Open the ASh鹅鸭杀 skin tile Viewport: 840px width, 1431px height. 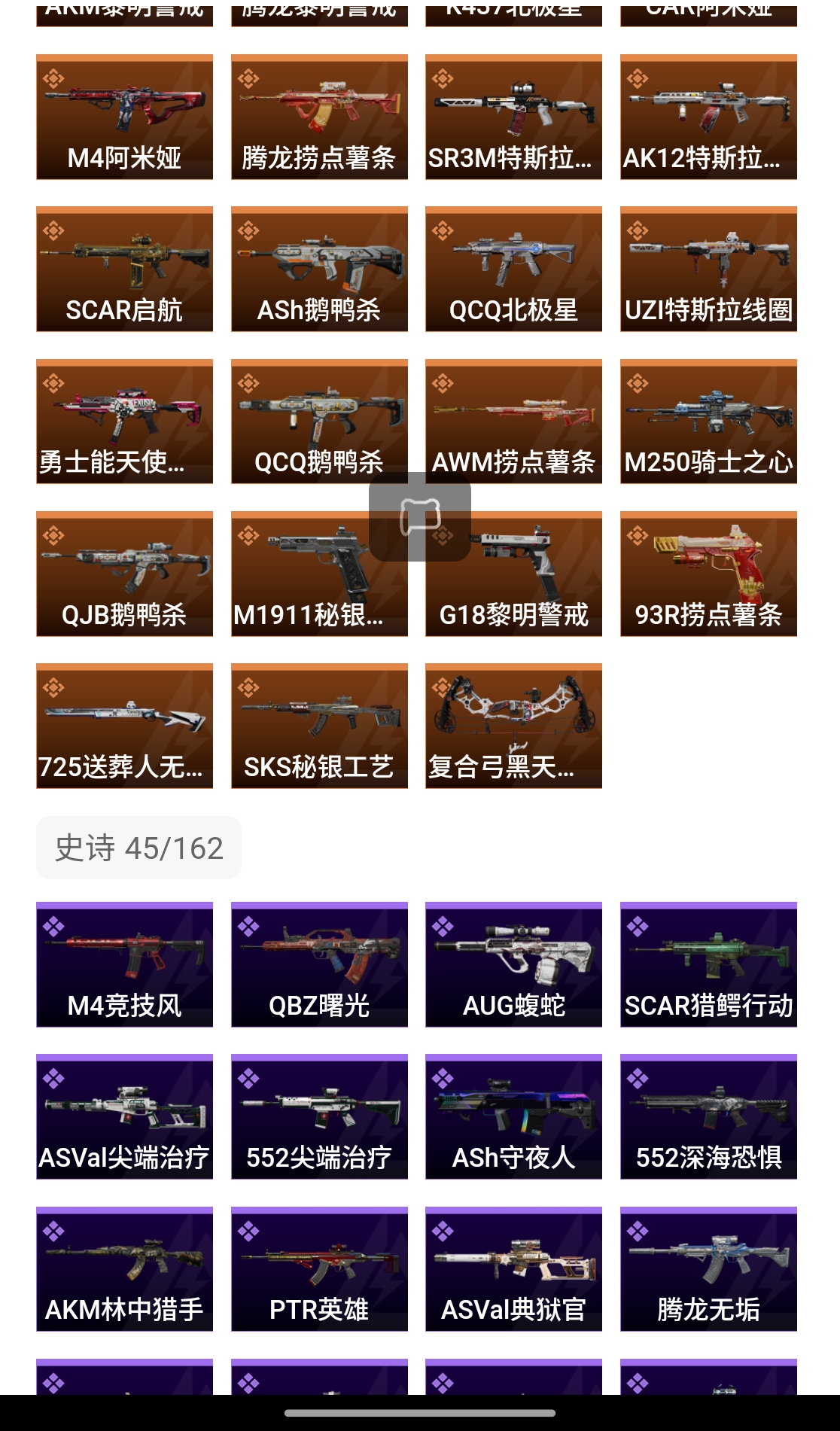319,269
